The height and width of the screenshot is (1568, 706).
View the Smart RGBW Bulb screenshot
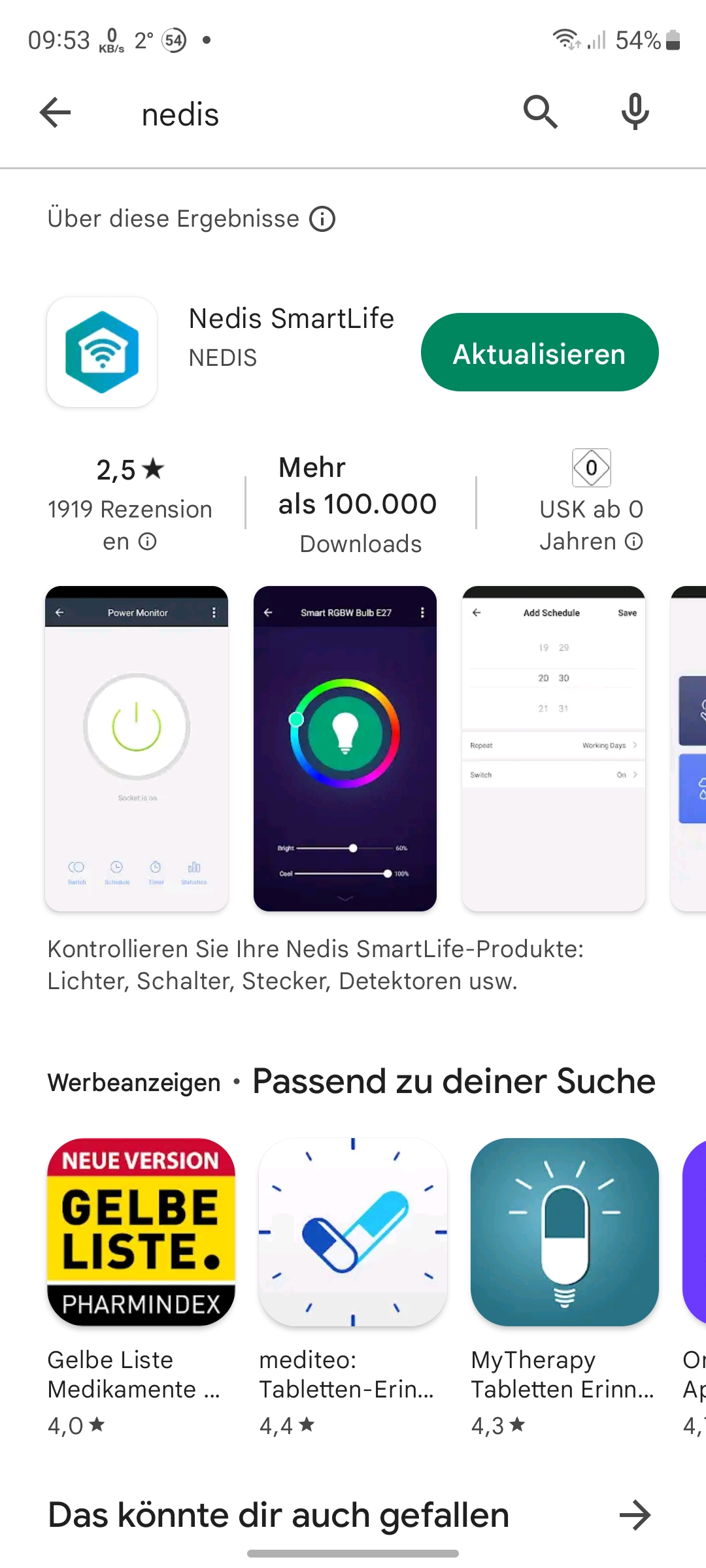point(345,748)
